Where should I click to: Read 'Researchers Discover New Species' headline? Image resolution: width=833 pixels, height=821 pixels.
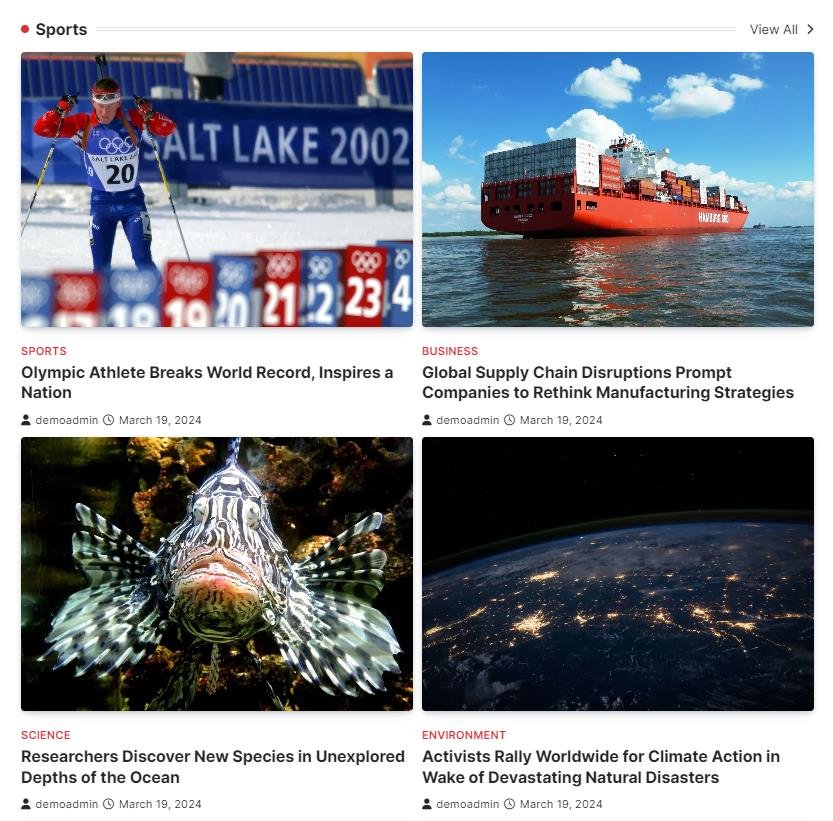pyautogui.click(x=212, y=766)
